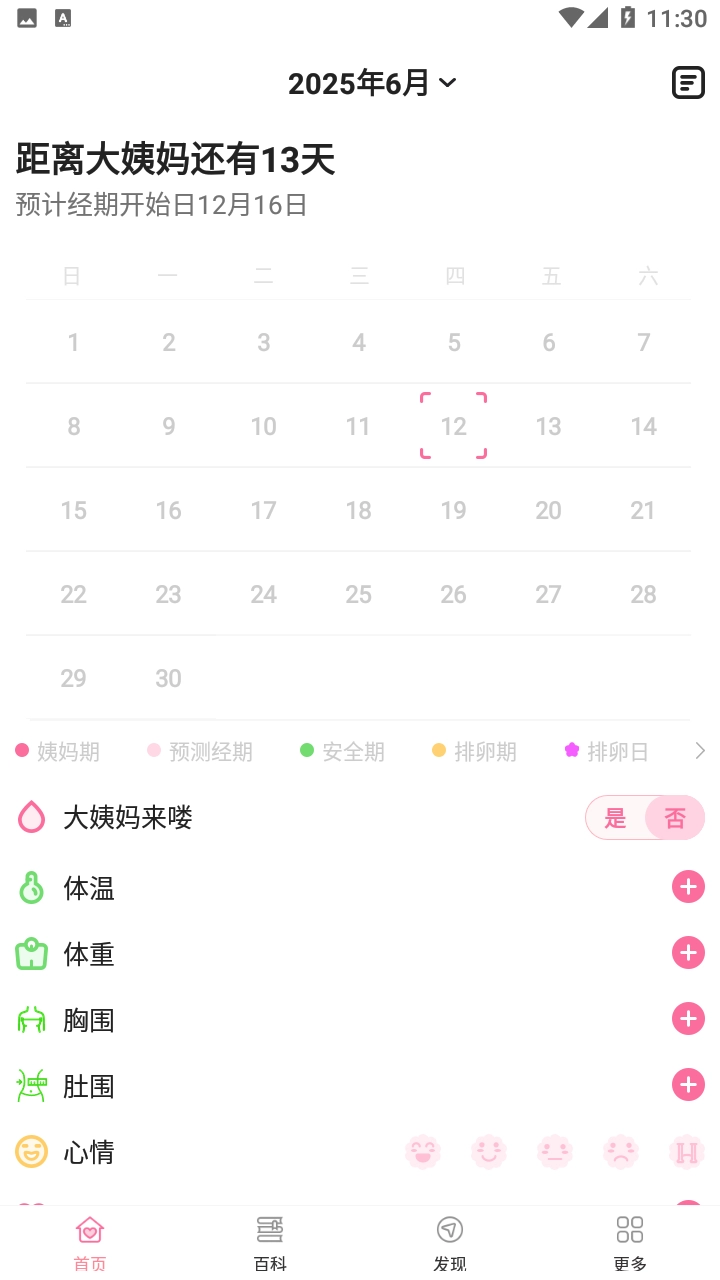Add a 胸围 measurement
Image resolution: width=720 pixels, height=1280 pixels.
[688, 1019]
